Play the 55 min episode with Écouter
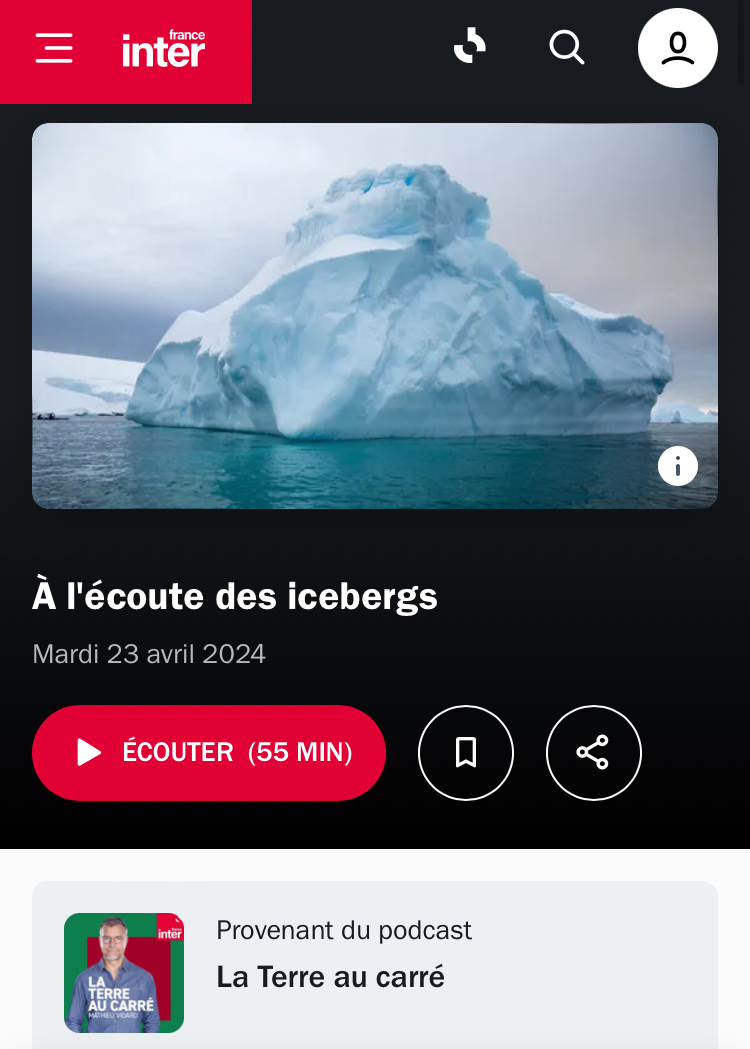 pos(209,753)
